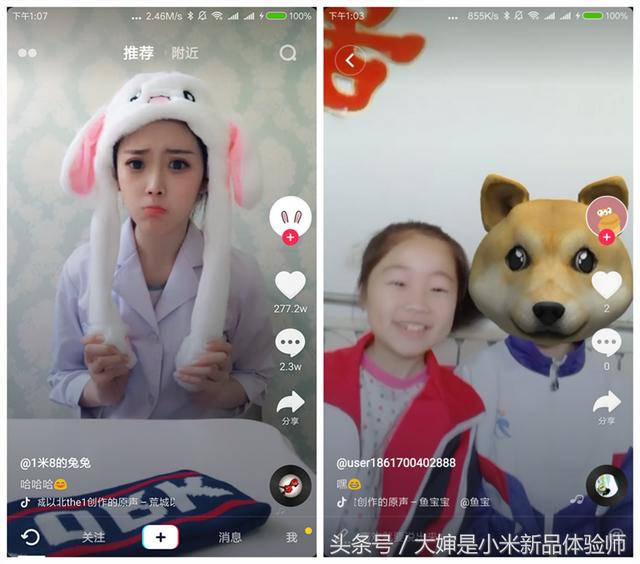This screenshot has width=640, height=564.
Task: Open the profile link @user1861700402888
Action: (396, 463)
